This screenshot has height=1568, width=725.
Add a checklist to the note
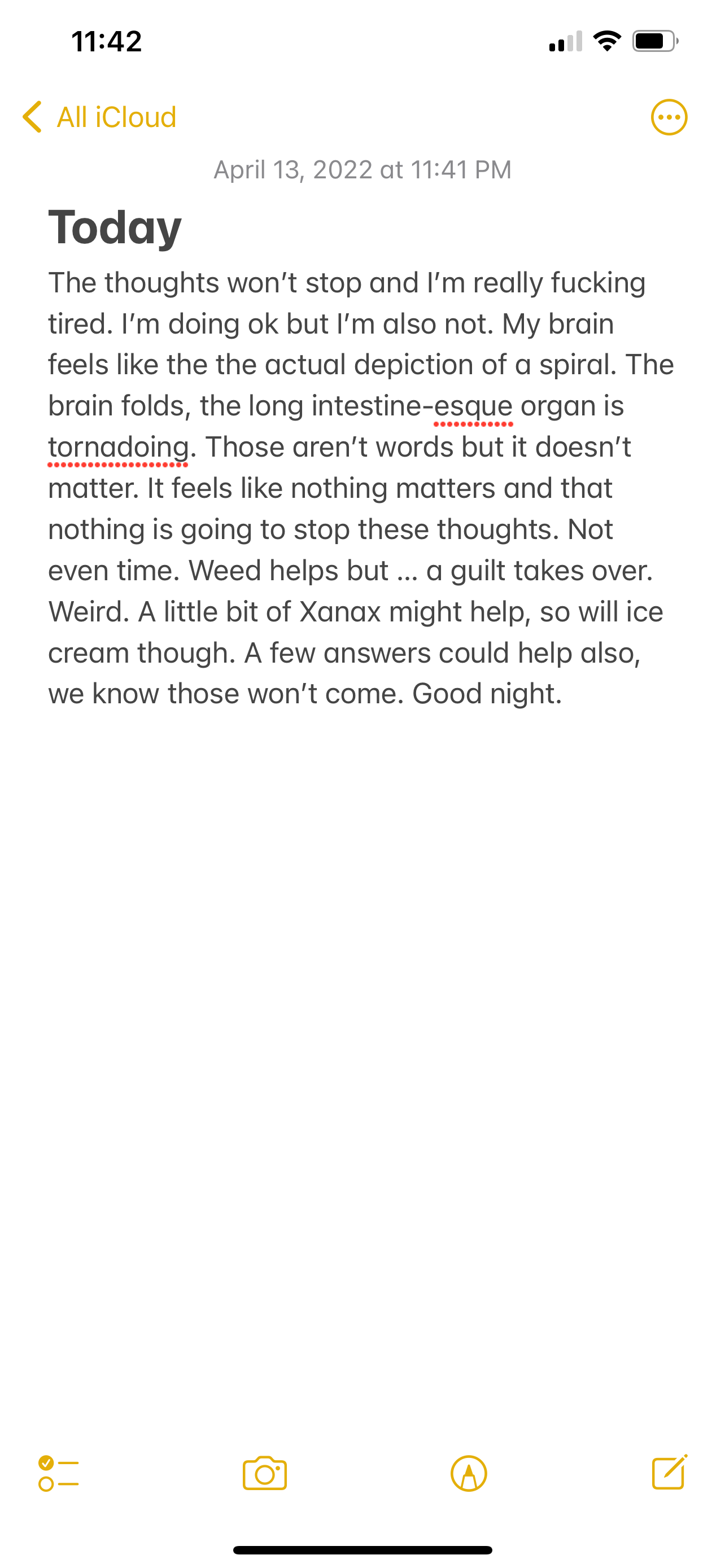[58, 1474]
